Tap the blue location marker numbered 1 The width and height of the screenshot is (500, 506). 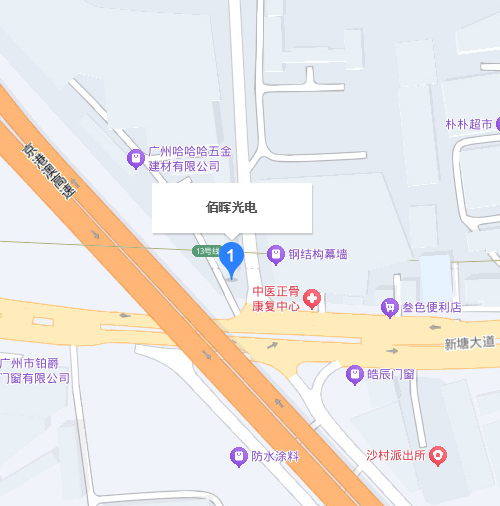(231, 260)
